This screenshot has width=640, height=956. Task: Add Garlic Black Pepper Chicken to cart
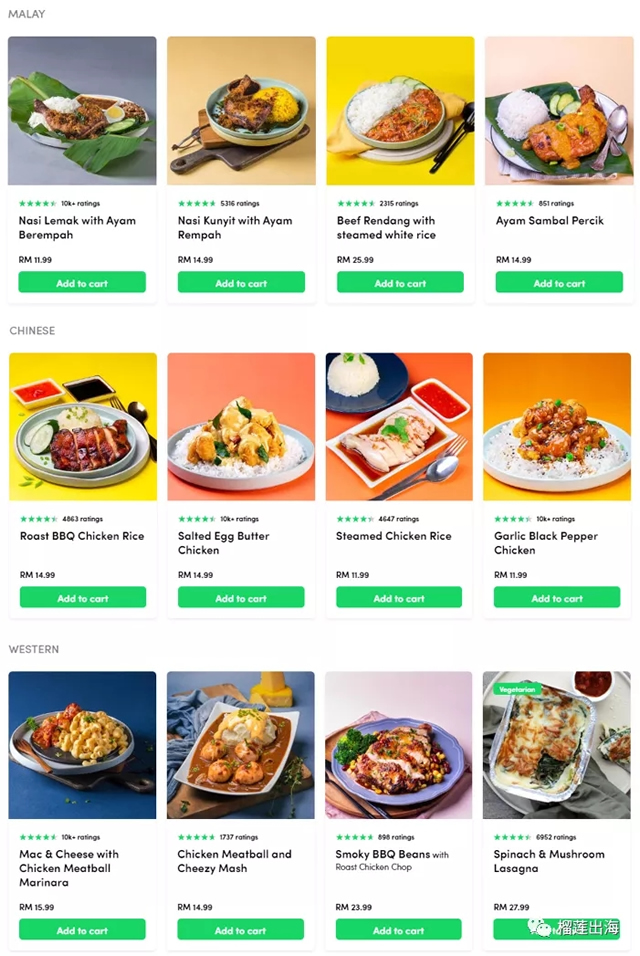click(x=557, y=598)
